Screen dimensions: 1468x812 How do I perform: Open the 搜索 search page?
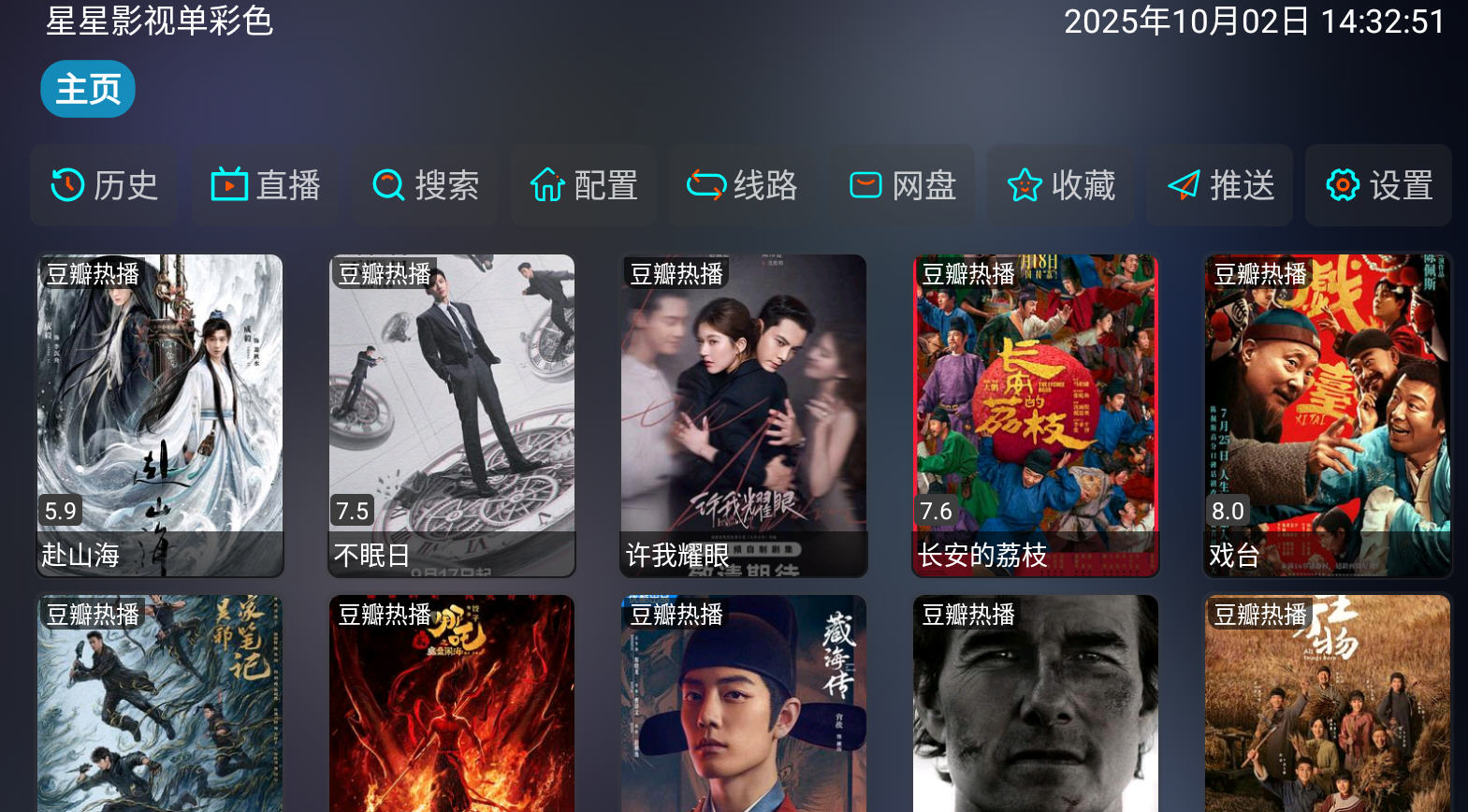(426, 185)
